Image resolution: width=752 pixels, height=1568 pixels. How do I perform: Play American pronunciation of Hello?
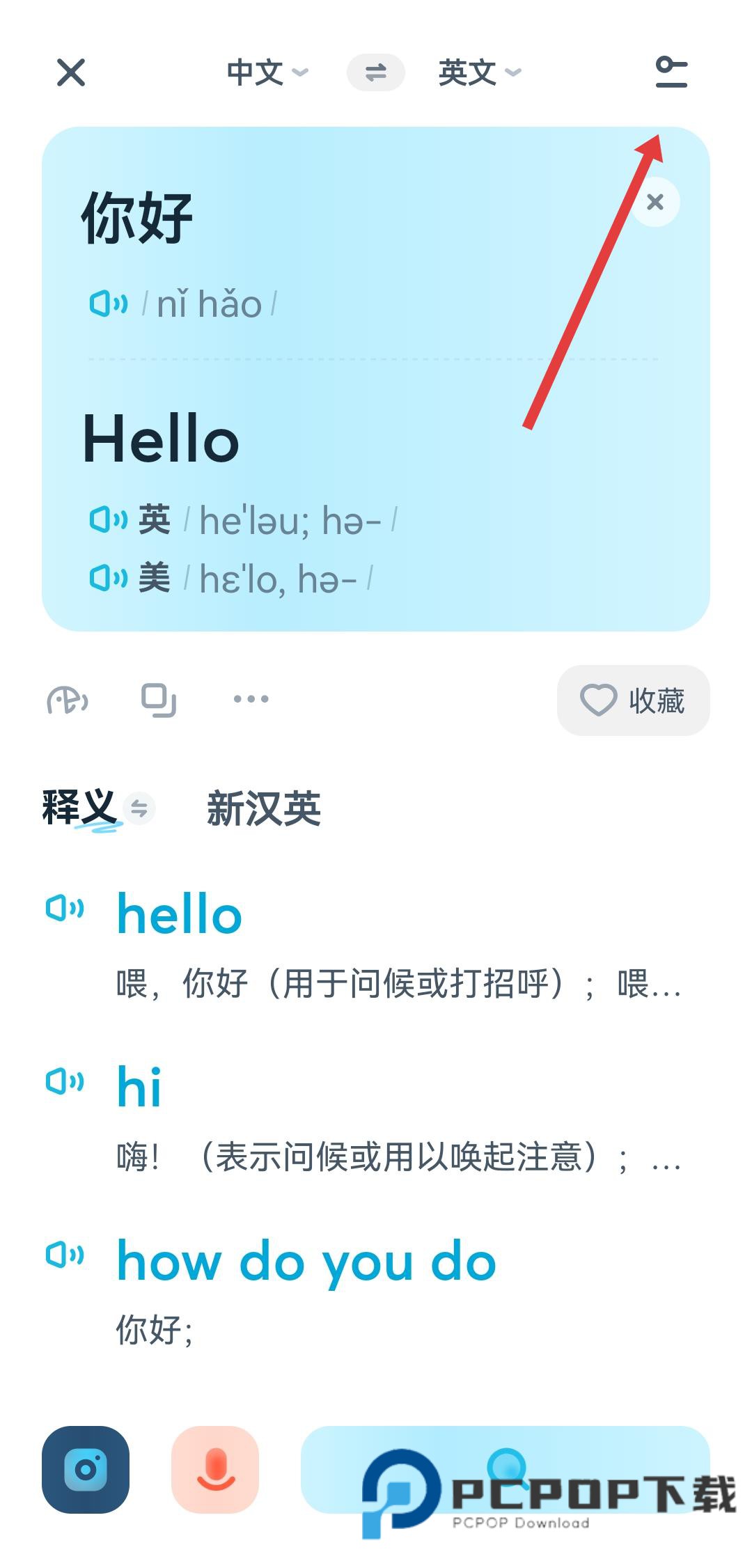[109, 578]
